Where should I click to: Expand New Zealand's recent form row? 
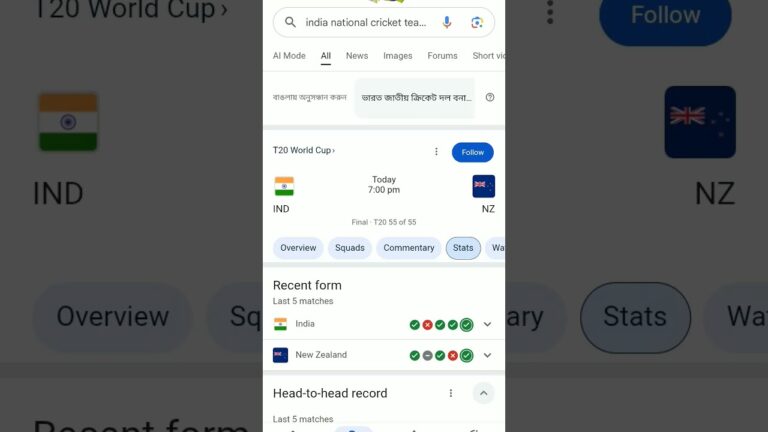click(487, 355)
